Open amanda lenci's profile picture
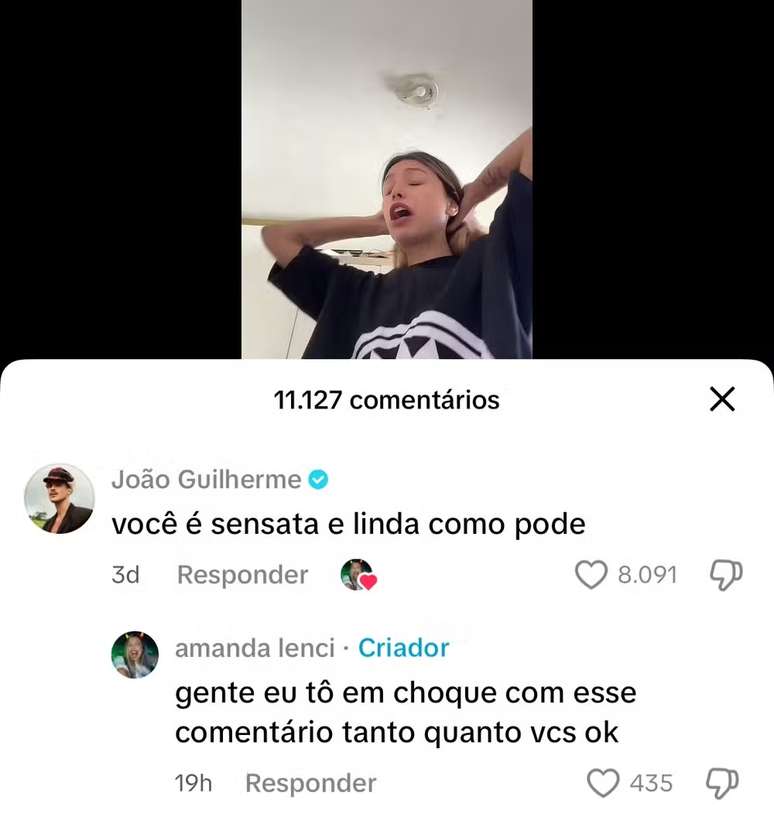The image size is (774, 817). pyautogui.click(x=135, y=655)
